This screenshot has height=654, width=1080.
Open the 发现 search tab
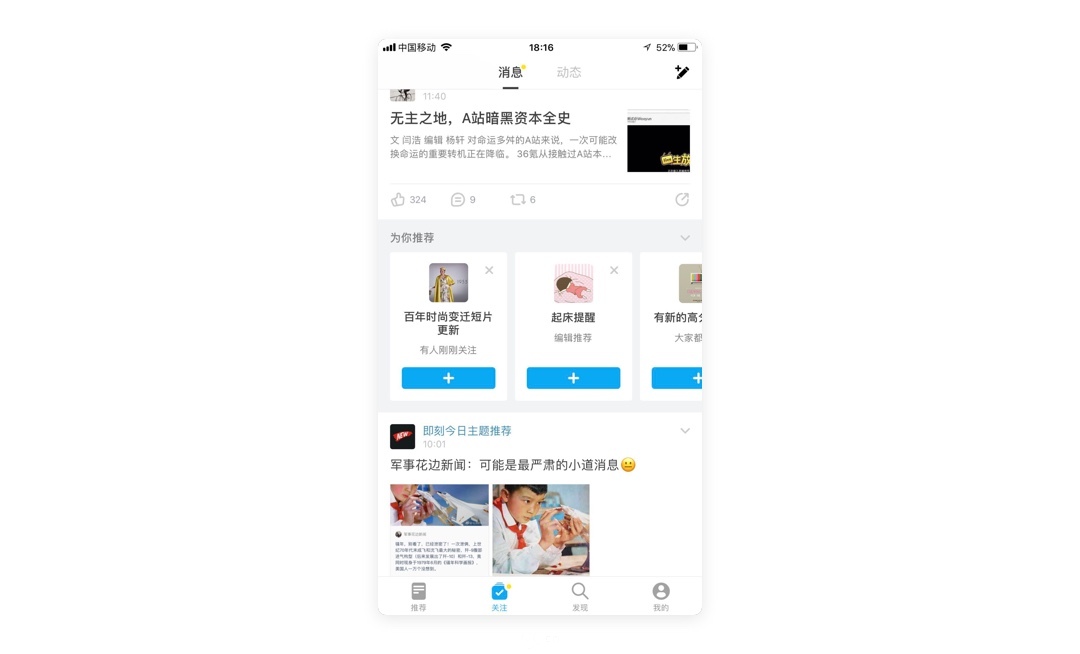pyautogui.click(x=580, y=597)
